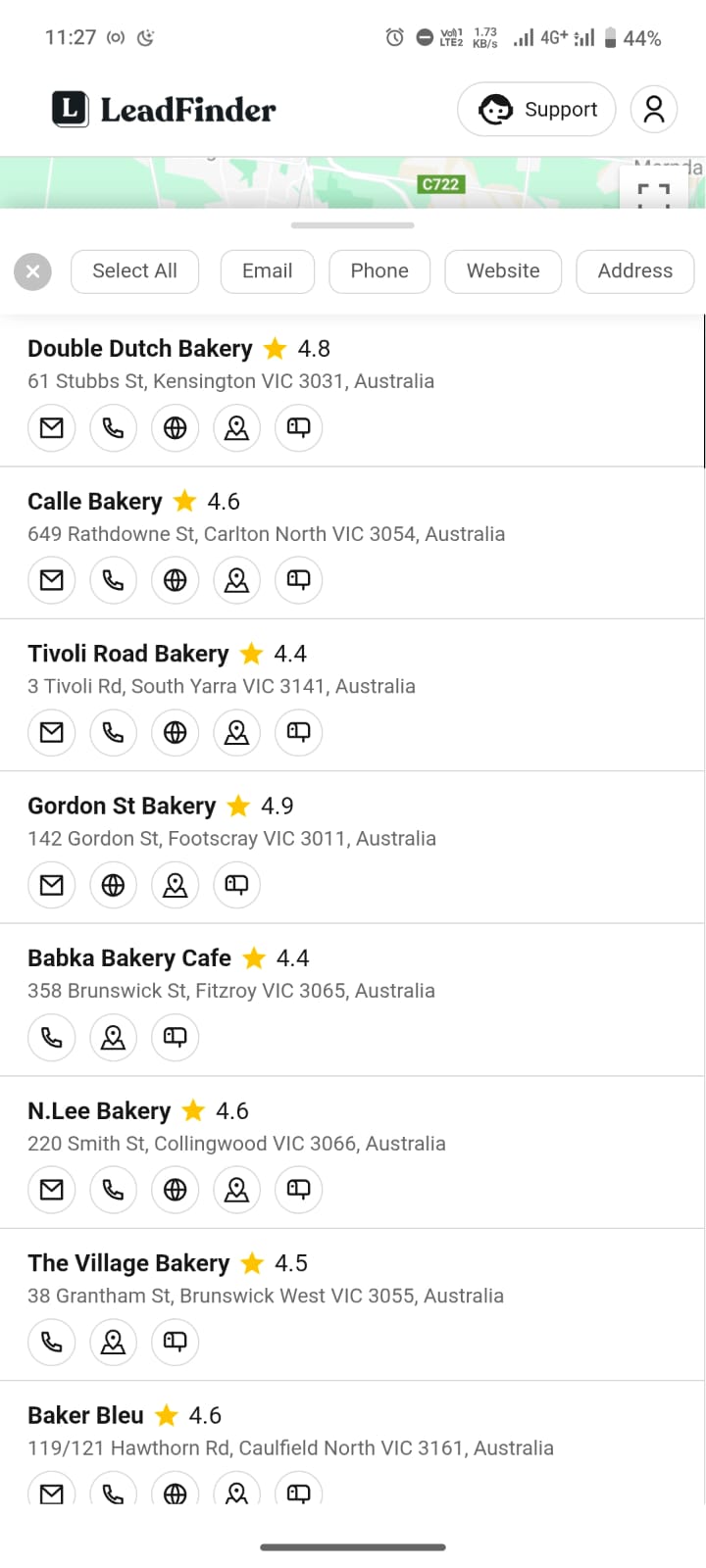Email Gordon St Bakery
This screenshot has height=1568, width=706.
point(52,885)
